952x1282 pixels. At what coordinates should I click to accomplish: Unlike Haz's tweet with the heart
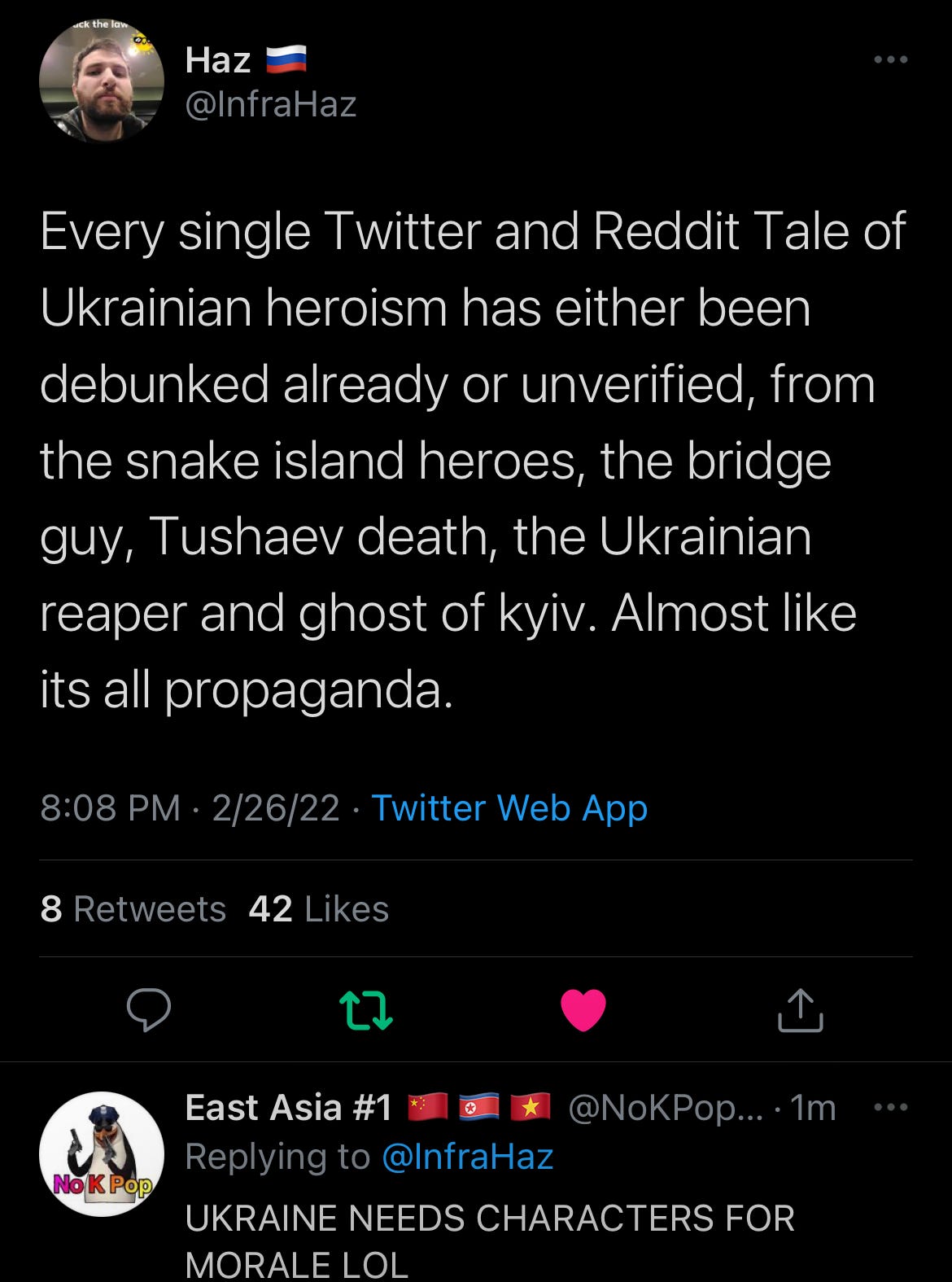[583, 1010]
